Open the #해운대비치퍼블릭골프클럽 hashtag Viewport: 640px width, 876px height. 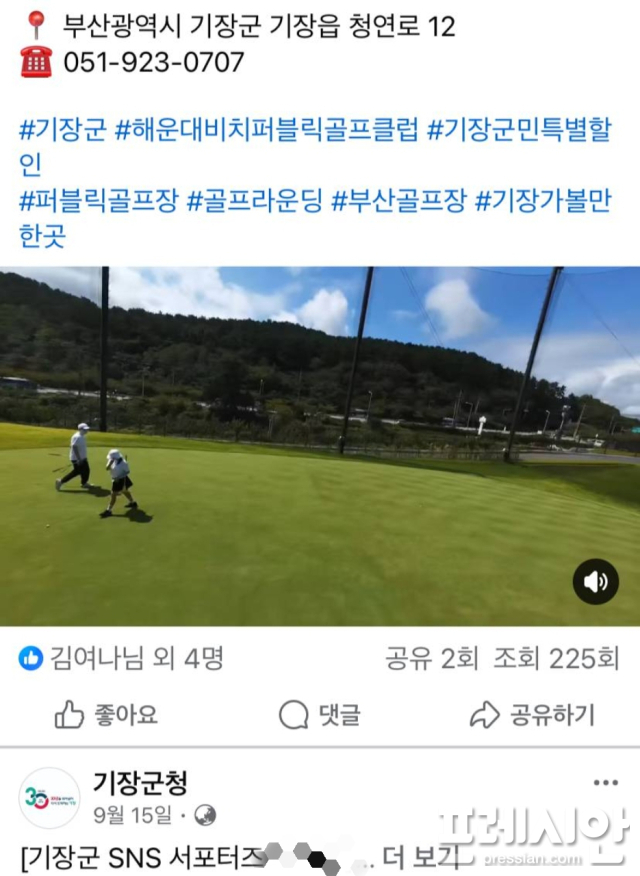[266, 130]
